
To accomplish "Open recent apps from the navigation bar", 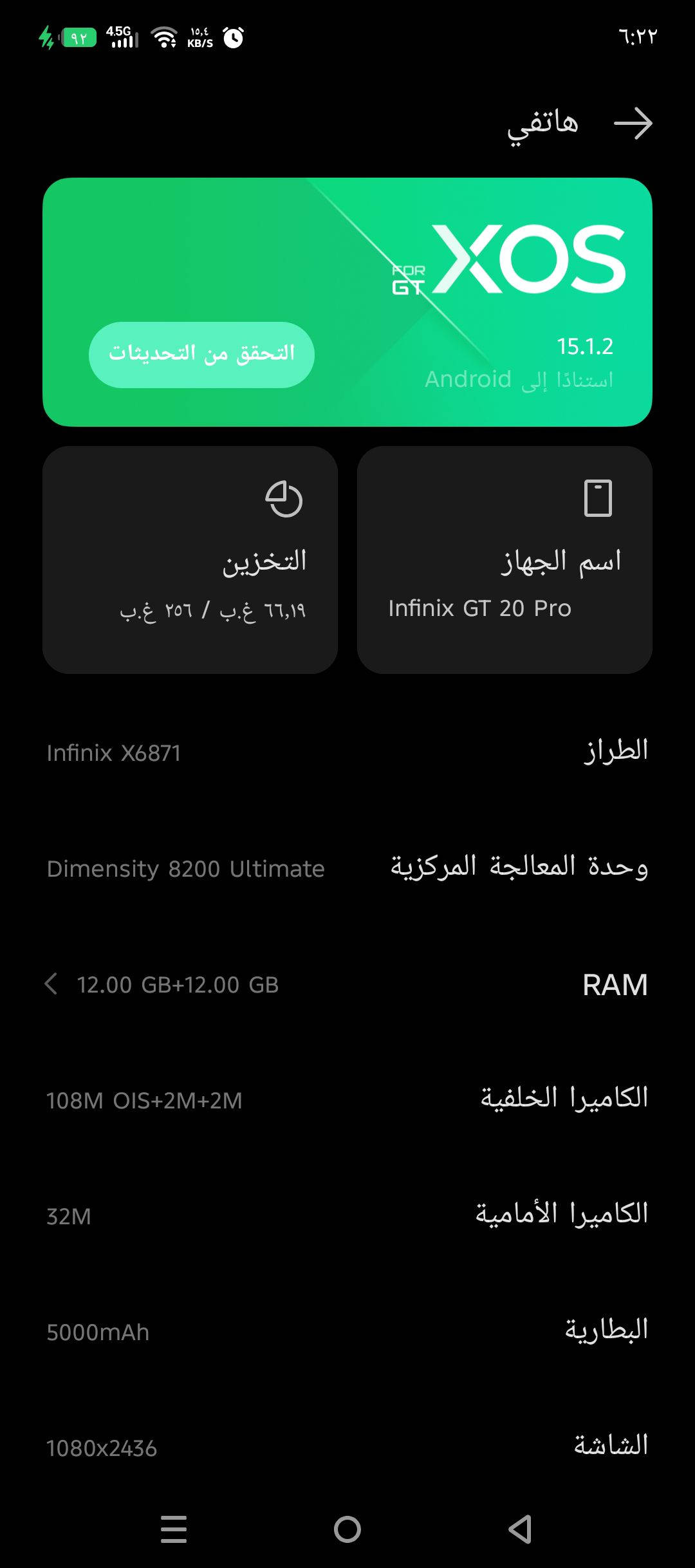I will pyautogui.click(x=174, y=1529).
